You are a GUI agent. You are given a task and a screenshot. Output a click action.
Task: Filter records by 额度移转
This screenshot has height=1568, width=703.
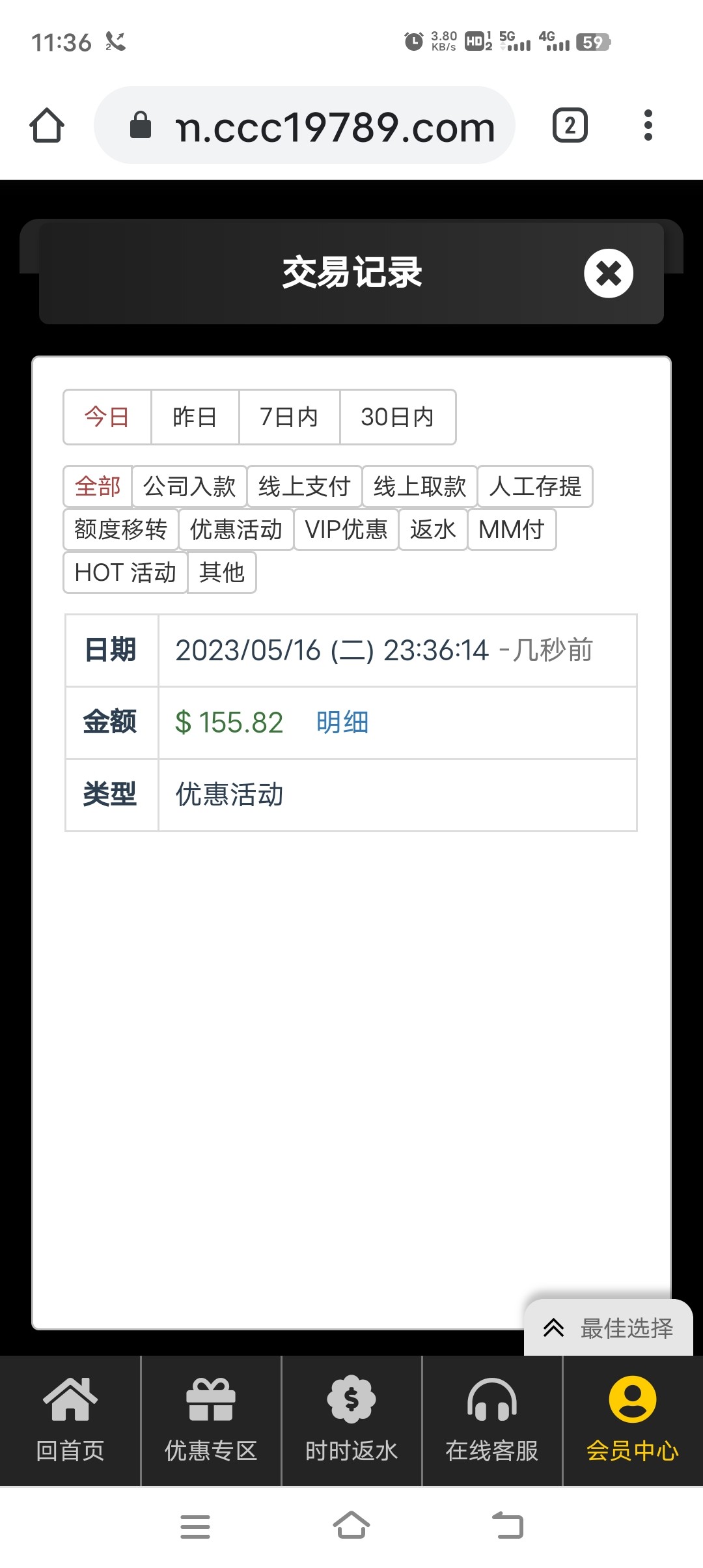pos(120,529)
